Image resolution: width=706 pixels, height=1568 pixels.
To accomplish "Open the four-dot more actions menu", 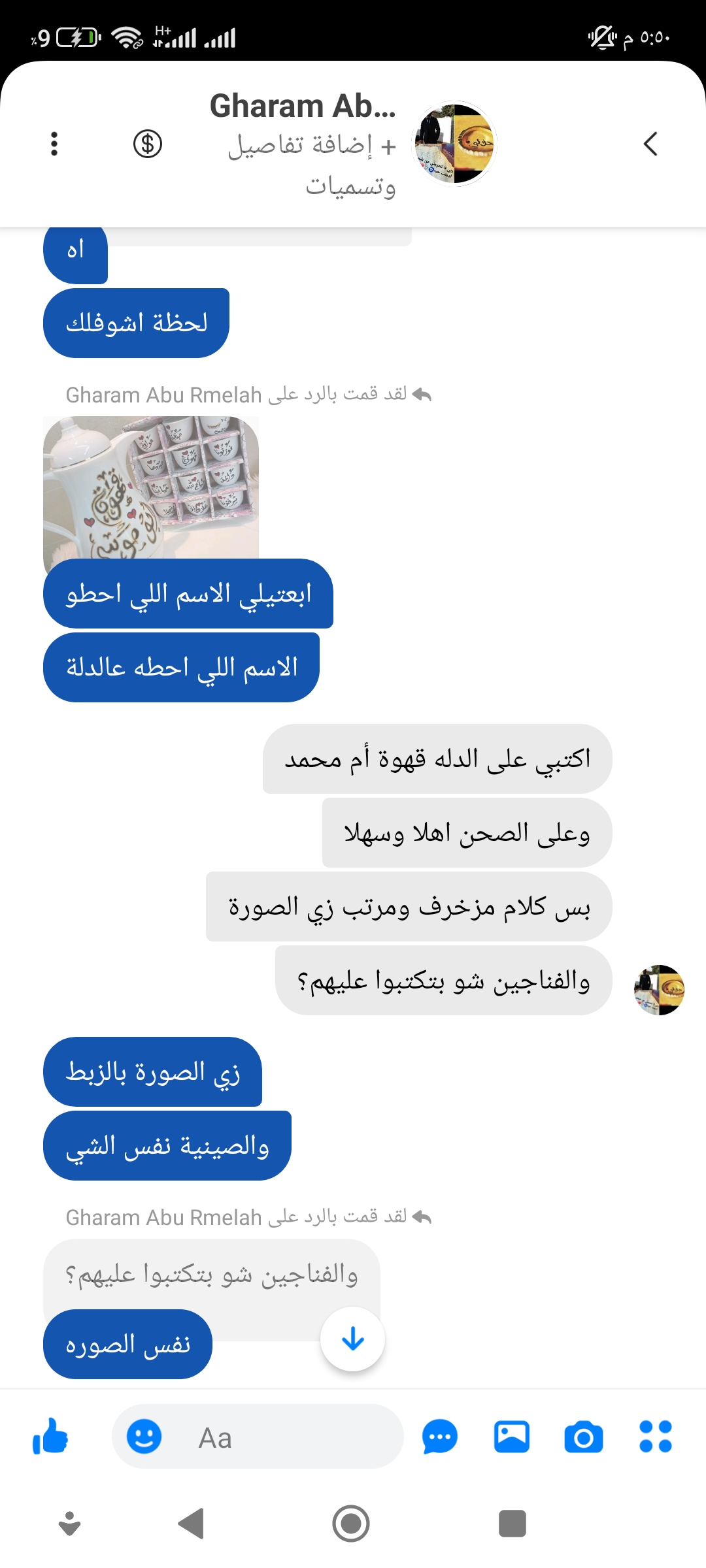I will point(655,1437).
